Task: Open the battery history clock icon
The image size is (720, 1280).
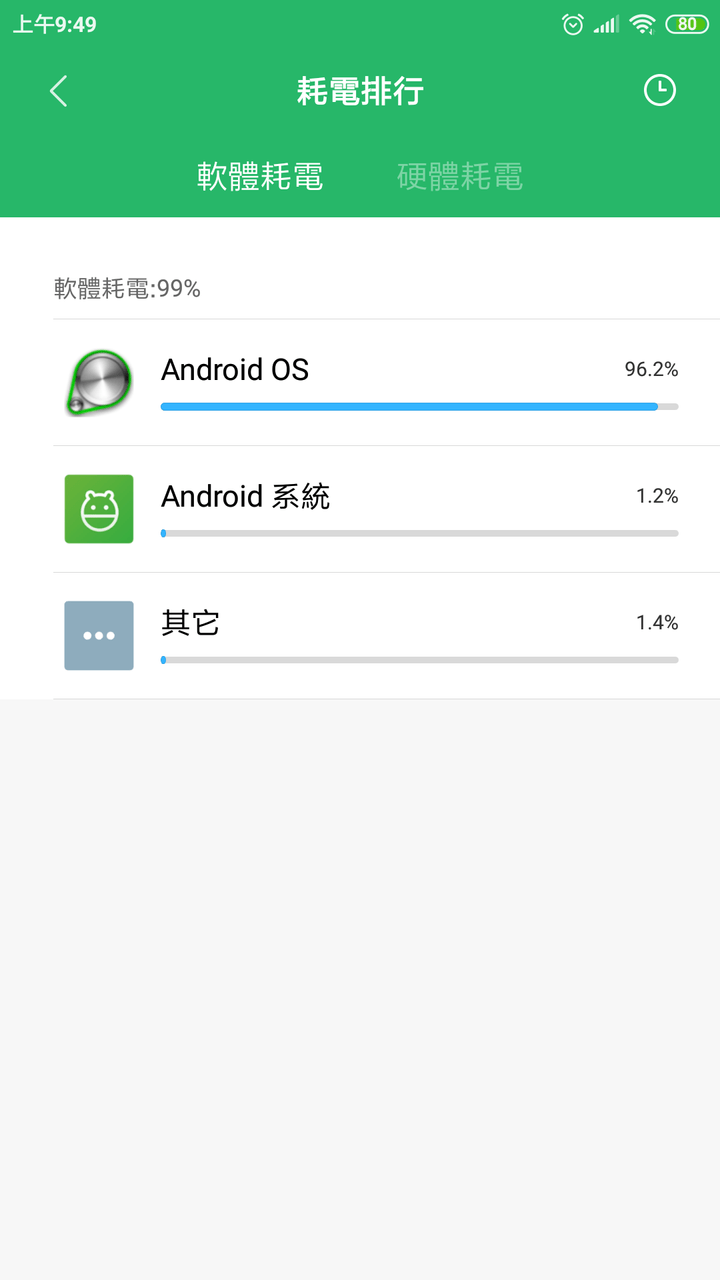Action: click(x=659, y=90)
